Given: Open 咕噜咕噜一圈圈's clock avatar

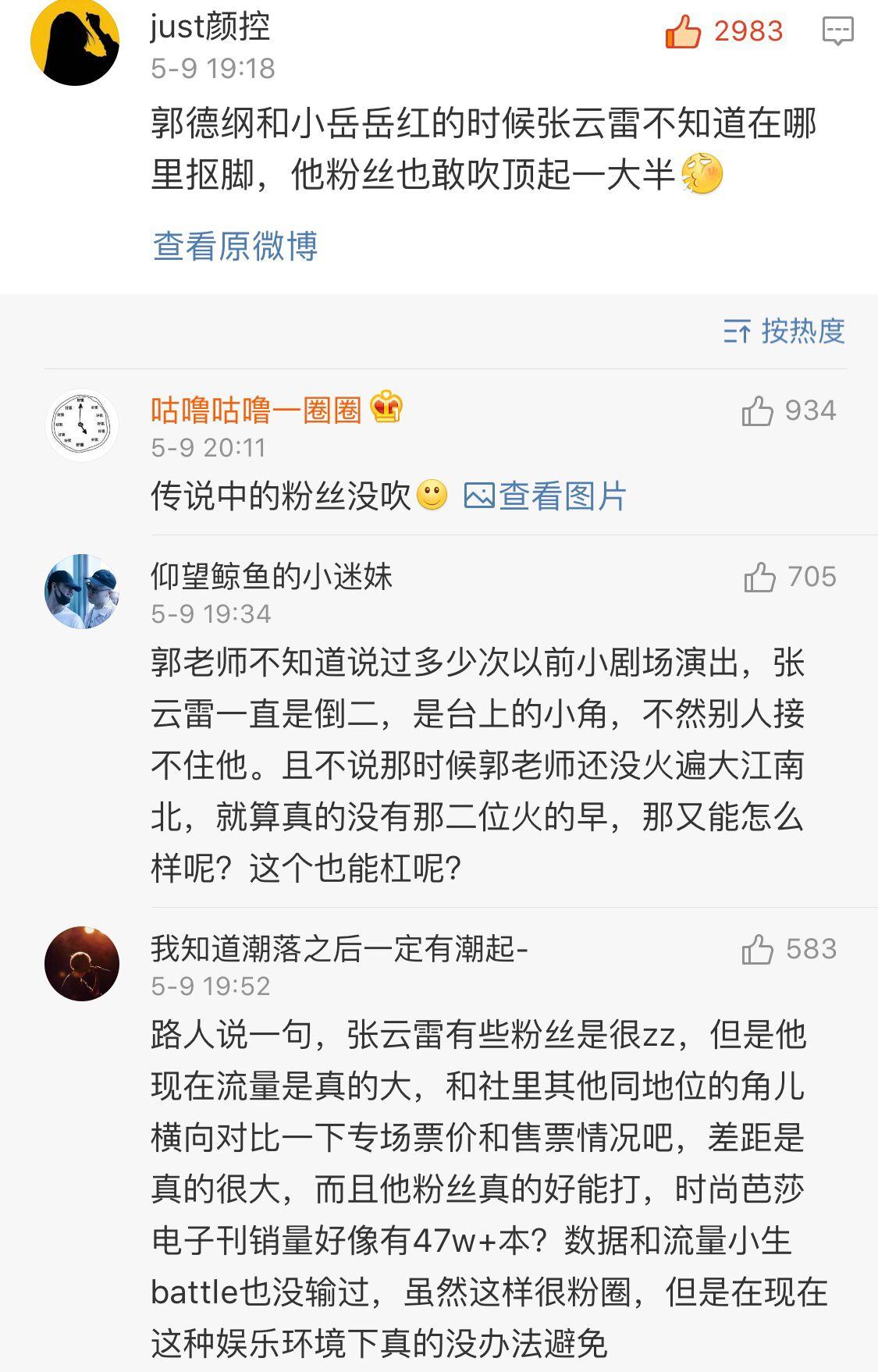Looking at the screenshot, I should point(81,426).
